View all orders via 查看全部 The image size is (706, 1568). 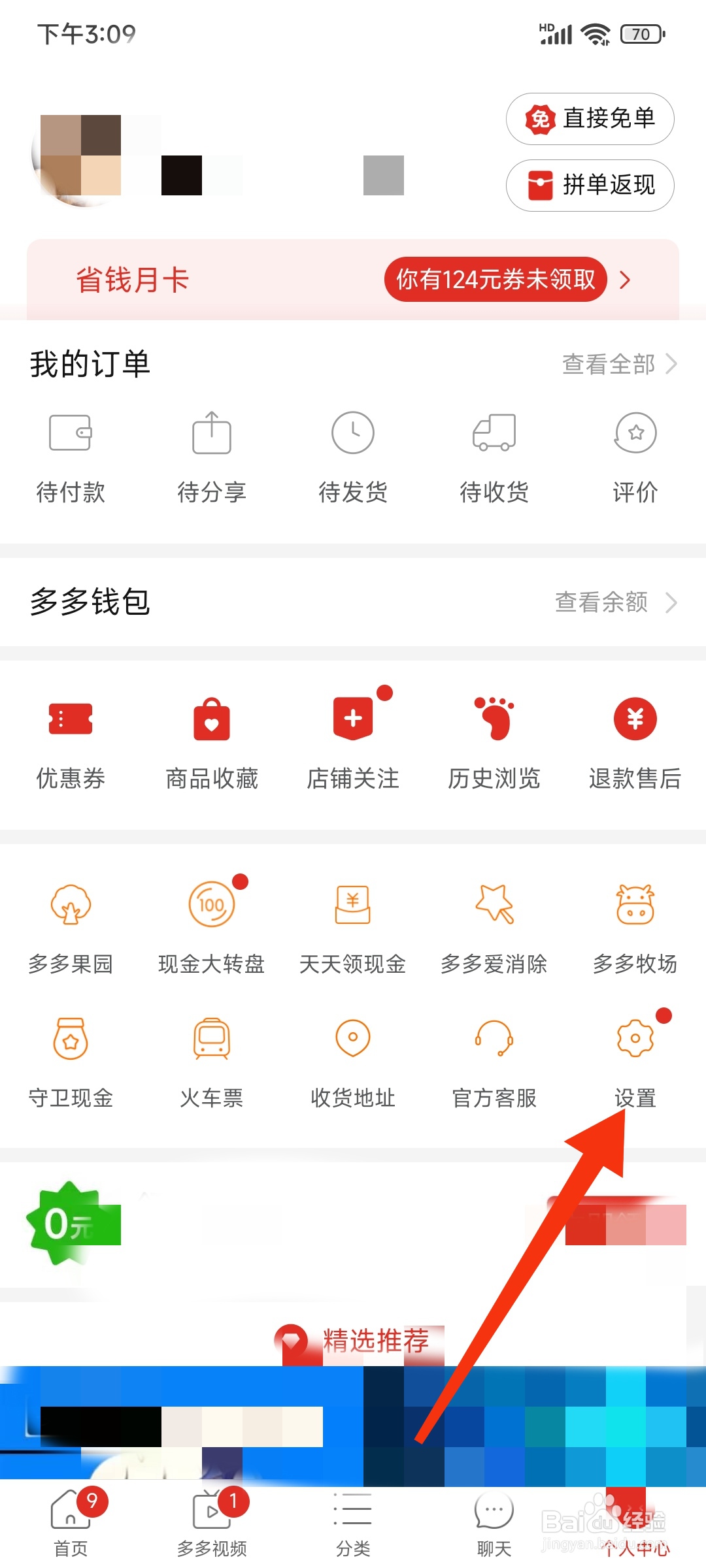point(618,364)
